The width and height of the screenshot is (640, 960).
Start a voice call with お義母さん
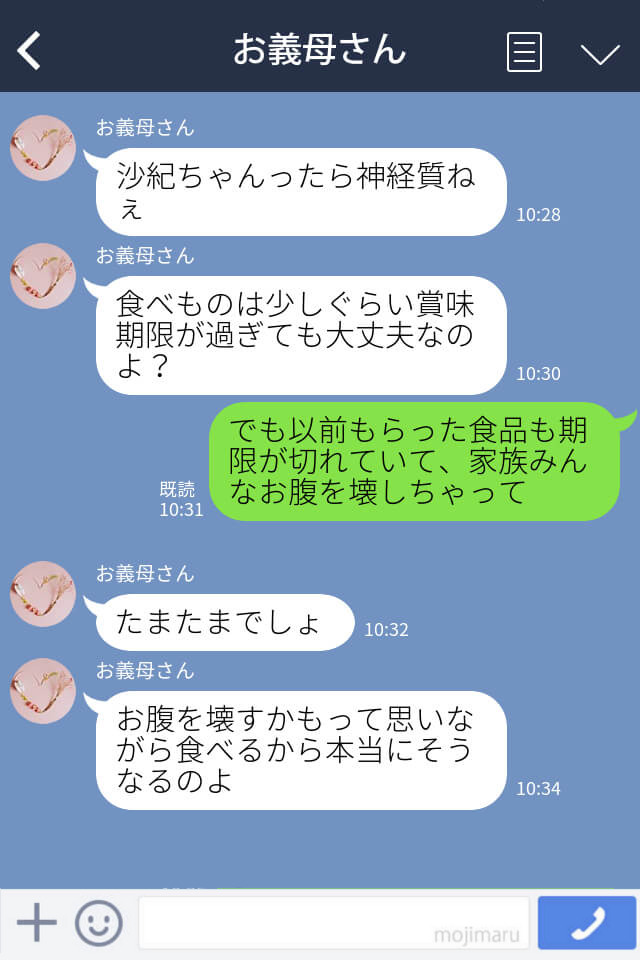point(587,922)
